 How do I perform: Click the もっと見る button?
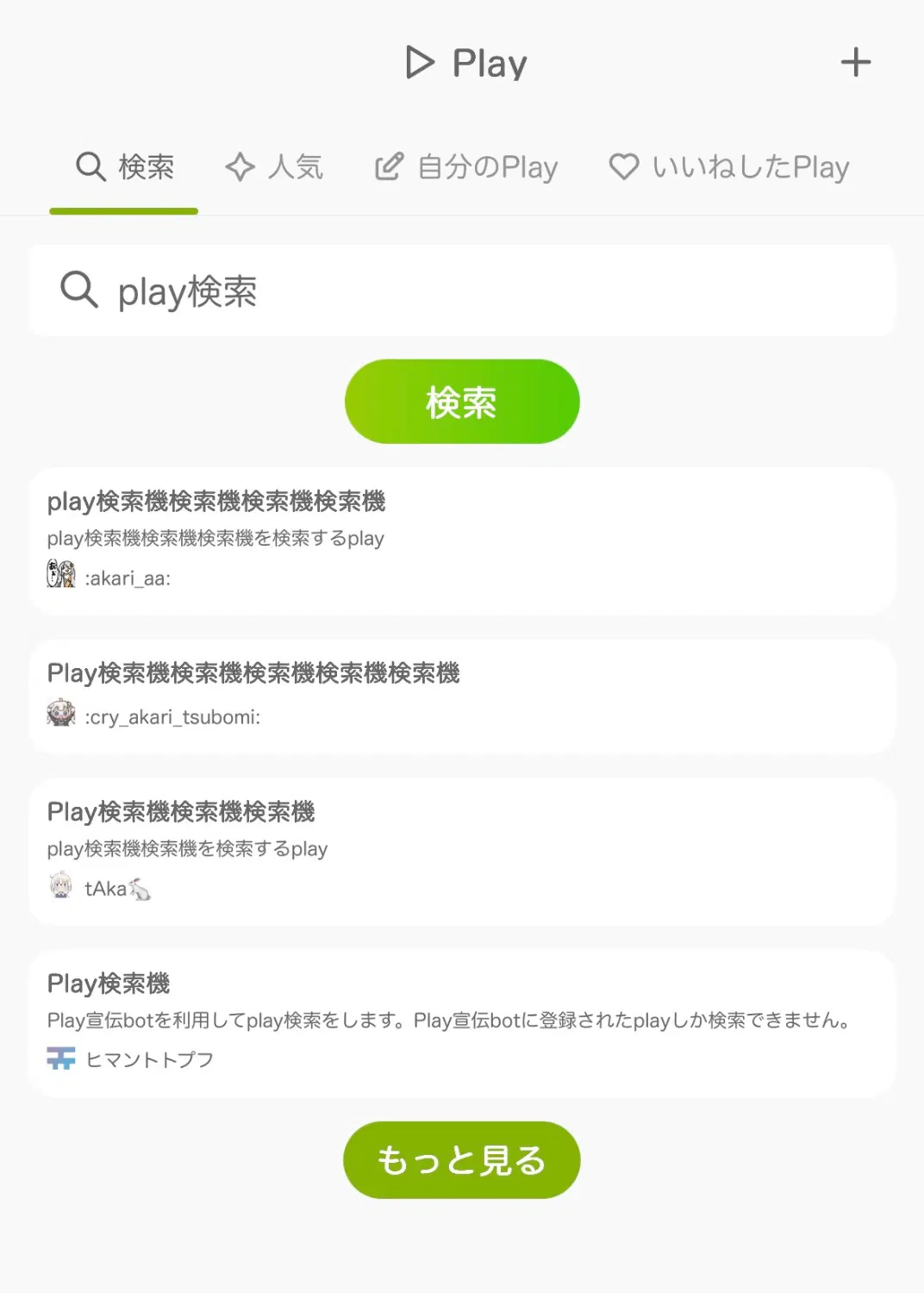[x=462, y=1160]
